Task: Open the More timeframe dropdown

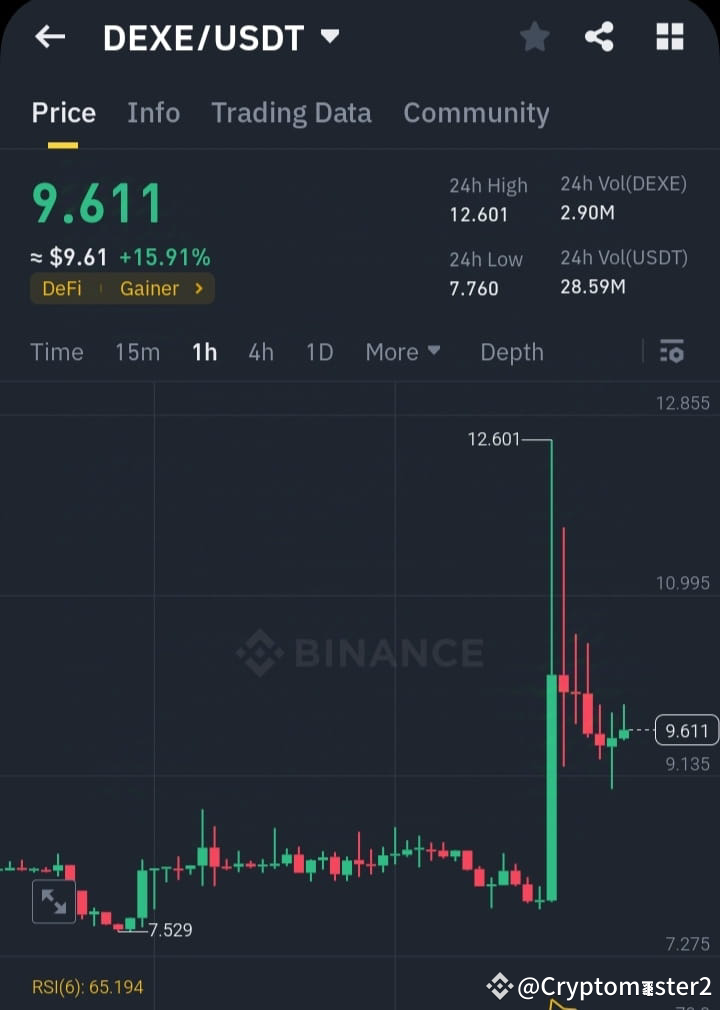Action: 403,352
